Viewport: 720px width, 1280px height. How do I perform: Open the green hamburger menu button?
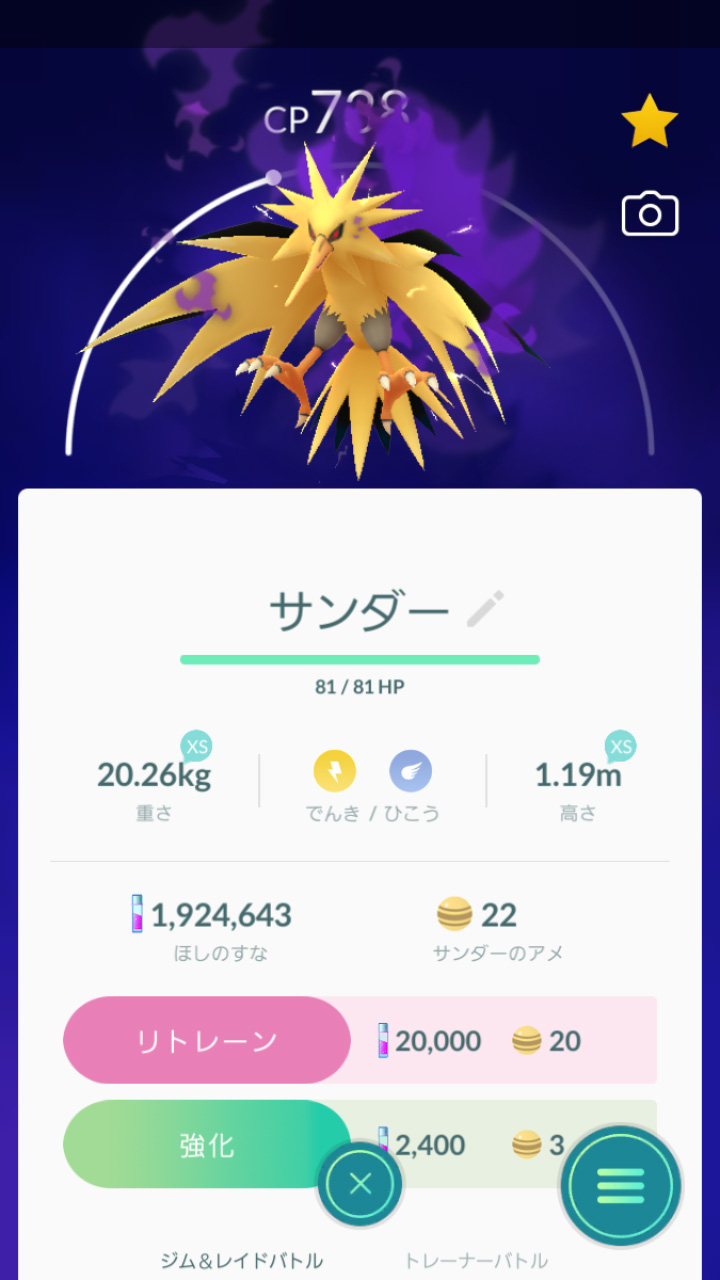pyautogui.click(x=621, y=1186)
